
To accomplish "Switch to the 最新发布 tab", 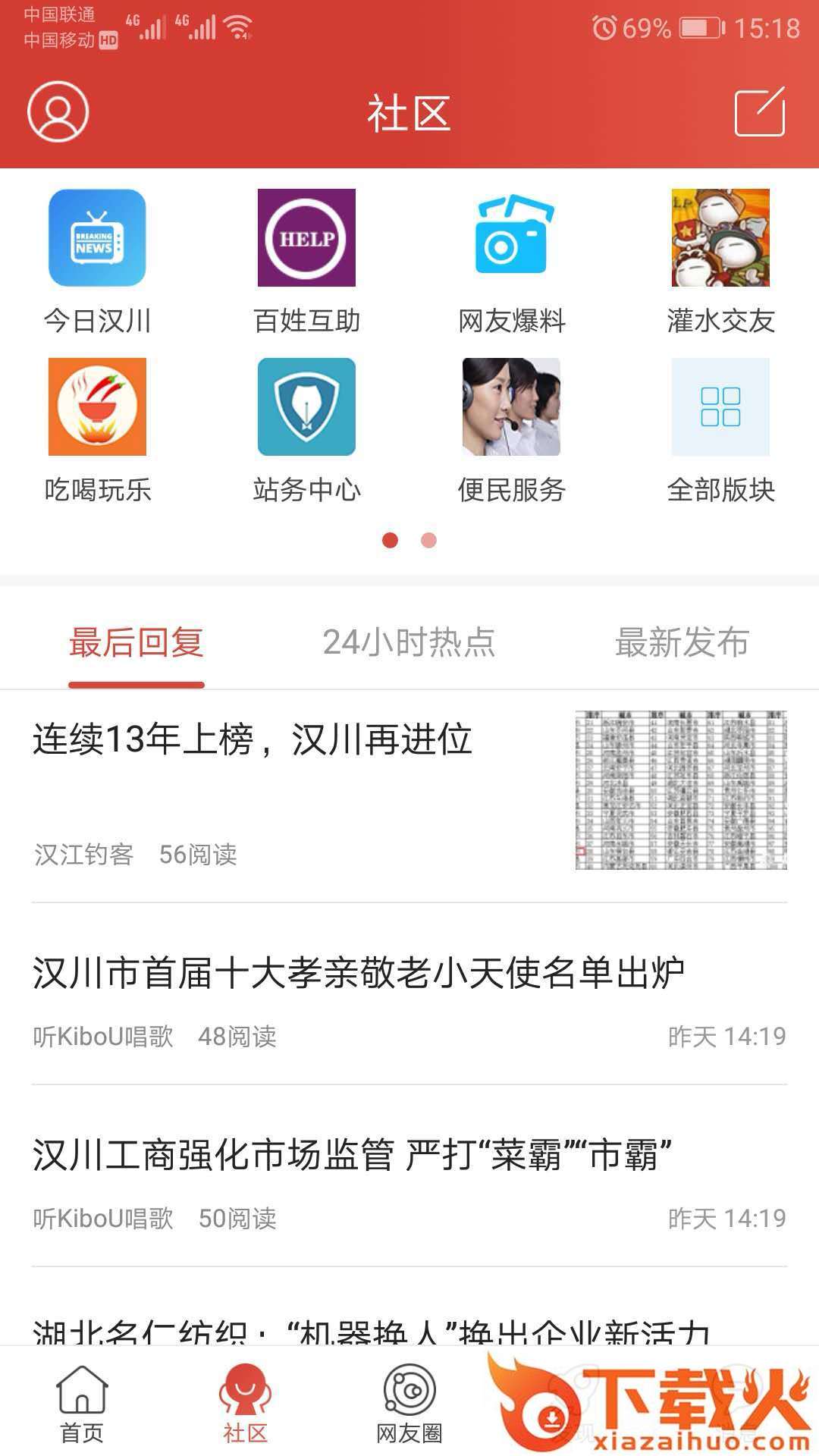I will 681,642.
